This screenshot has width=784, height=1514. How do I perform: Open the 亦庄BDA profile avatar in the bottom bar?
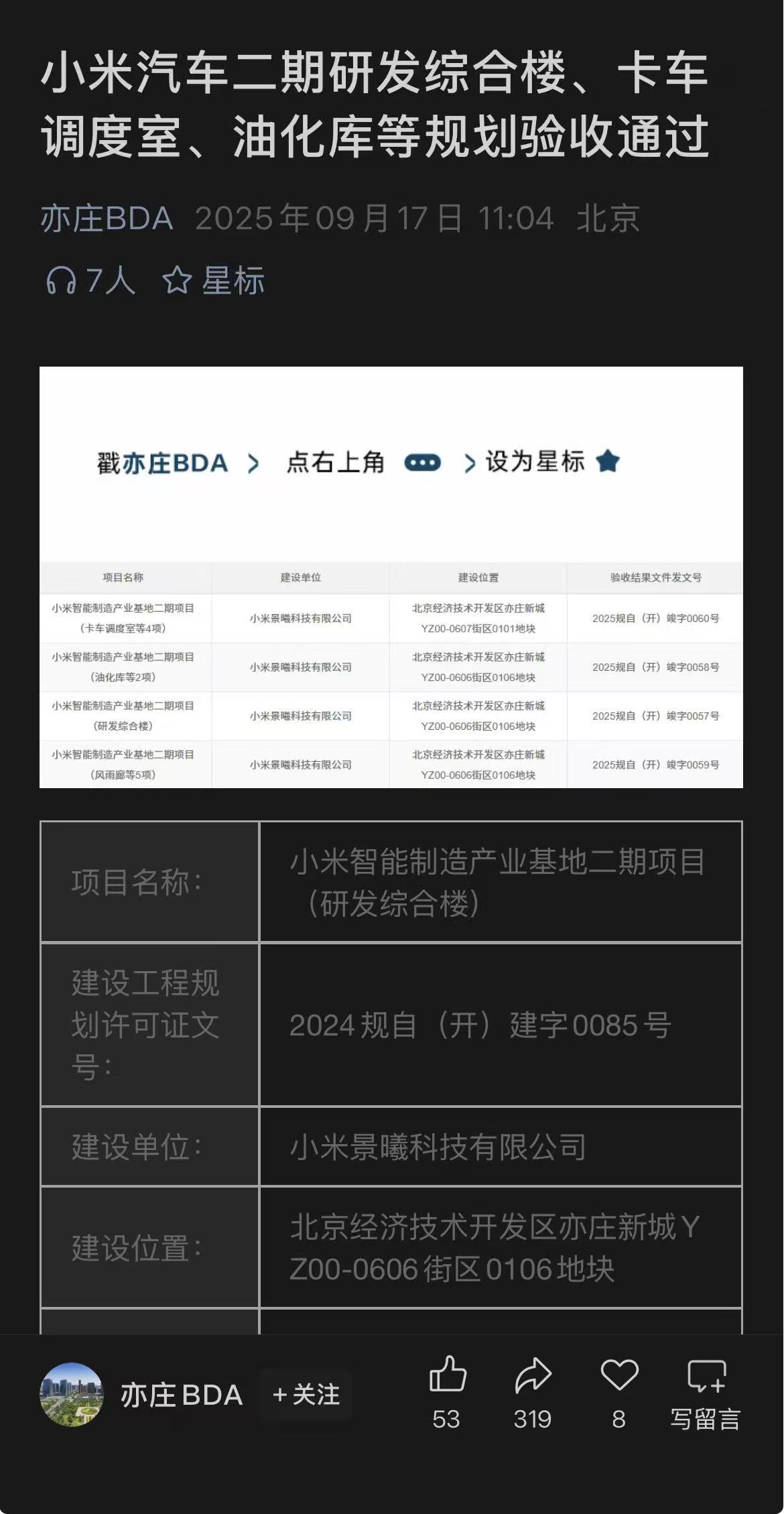tap(72, 1395)
